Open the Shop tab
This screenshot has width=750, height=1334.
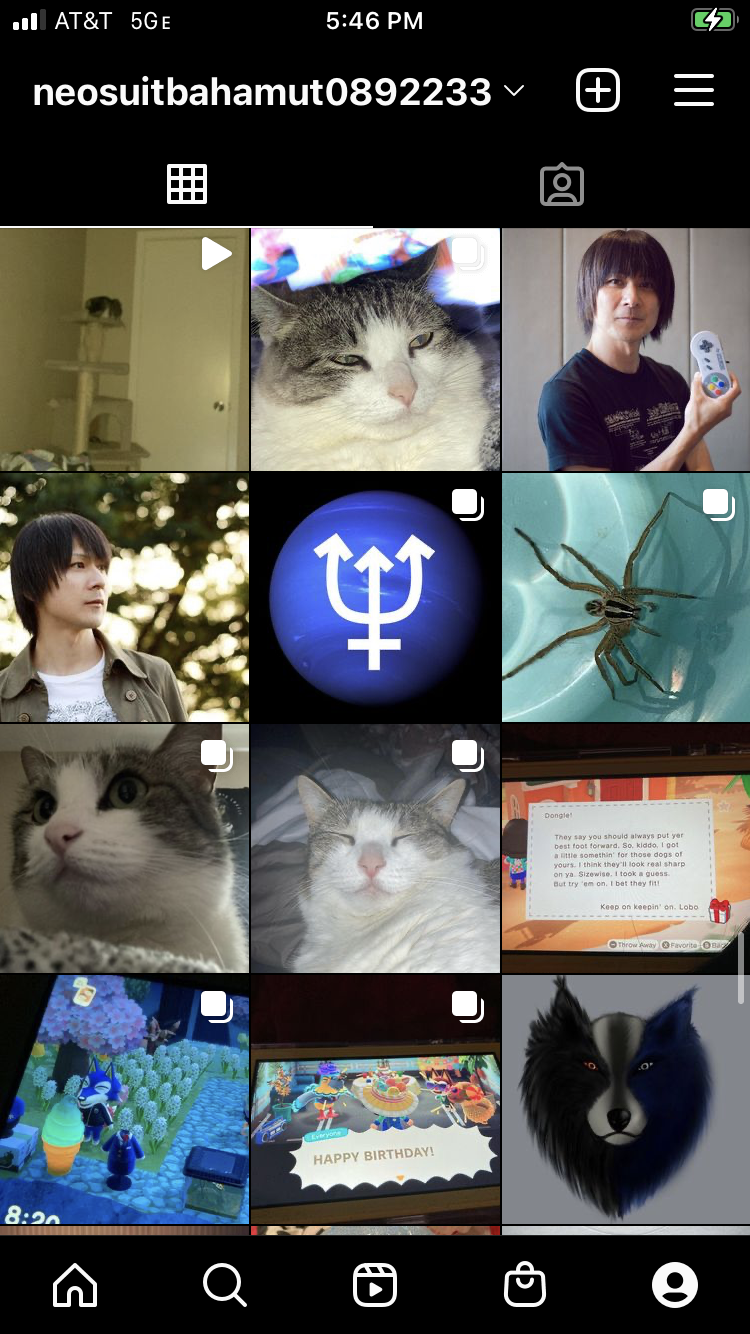click(x=525, y=1285)
